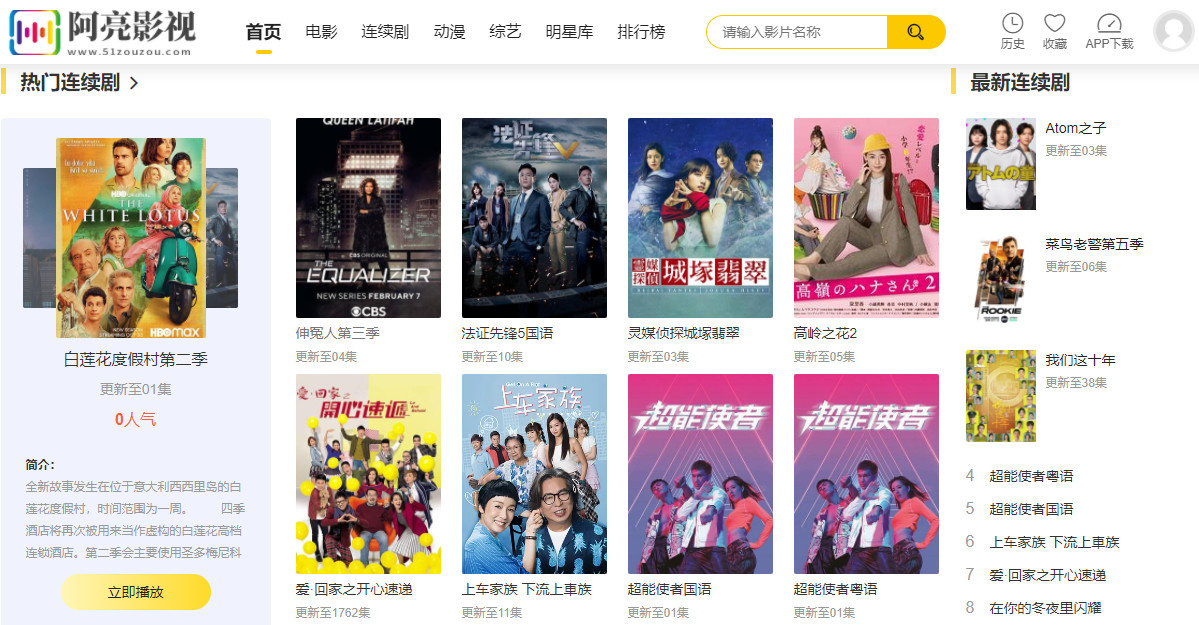Open the 高岭之花2 poster card

866,218
